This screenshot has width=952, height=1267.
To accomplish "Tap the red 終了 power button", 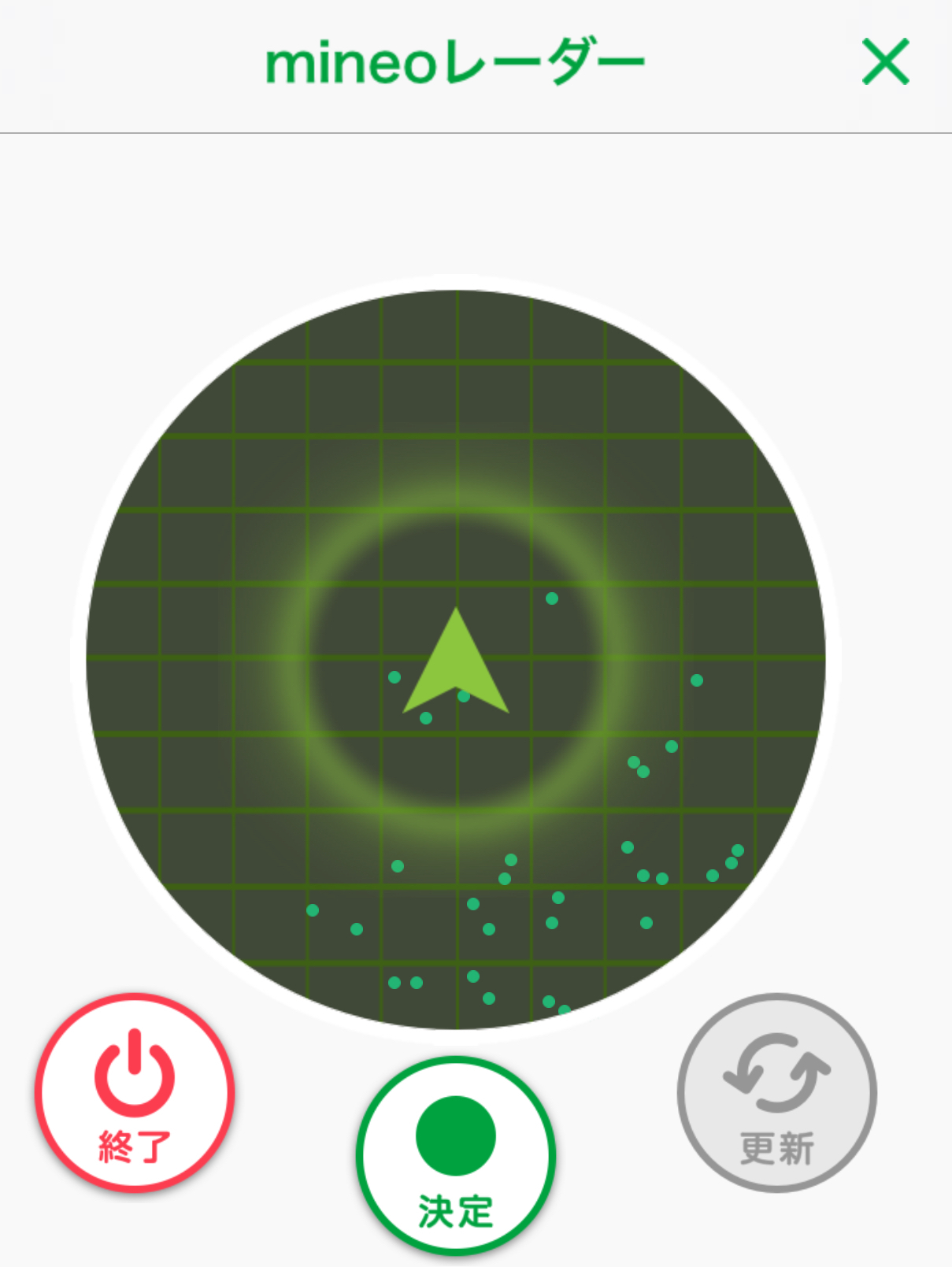I will pyautogui.click(x=135, y=1093).
